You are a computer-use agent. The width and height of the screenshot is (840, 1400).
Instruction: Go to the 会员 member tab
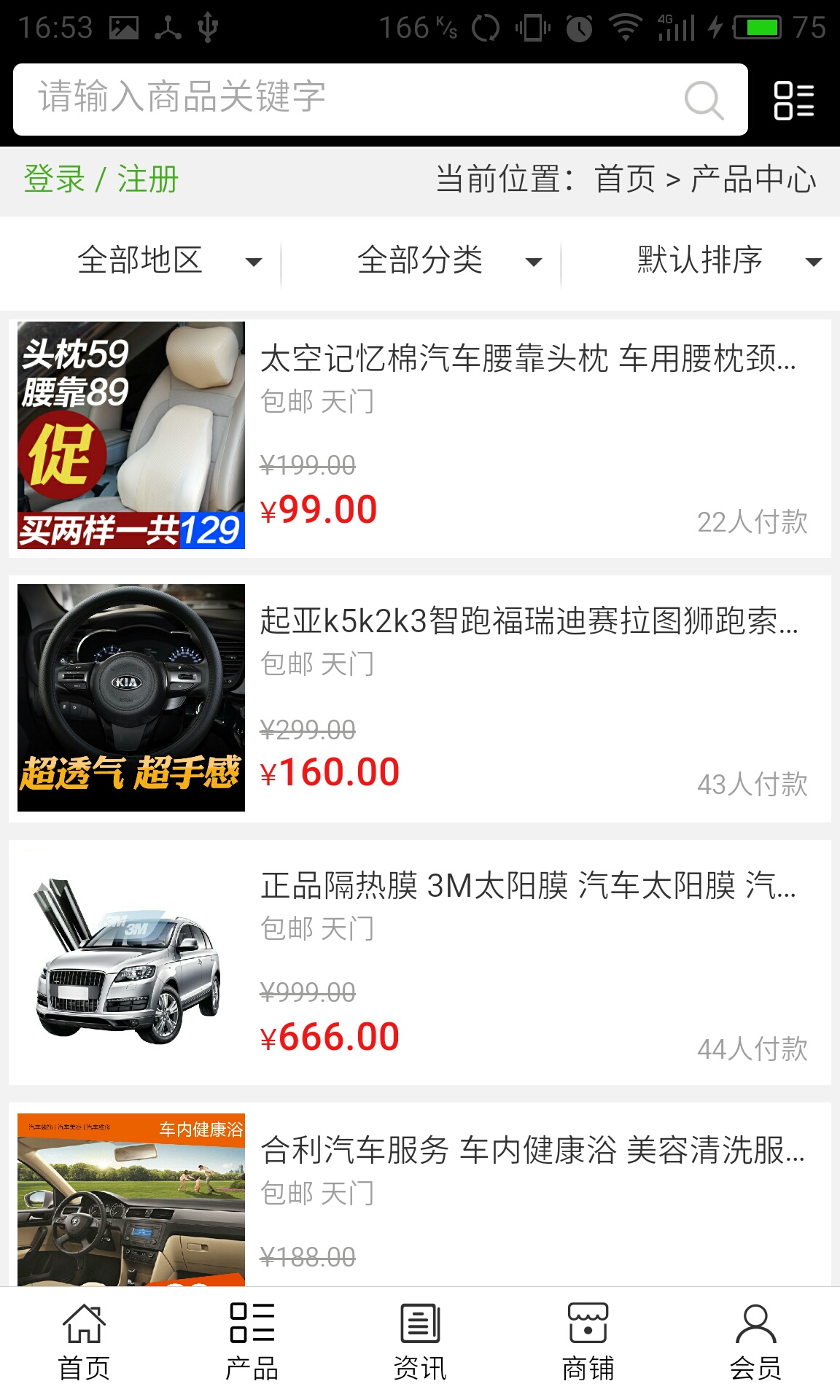coord(755,1343)
